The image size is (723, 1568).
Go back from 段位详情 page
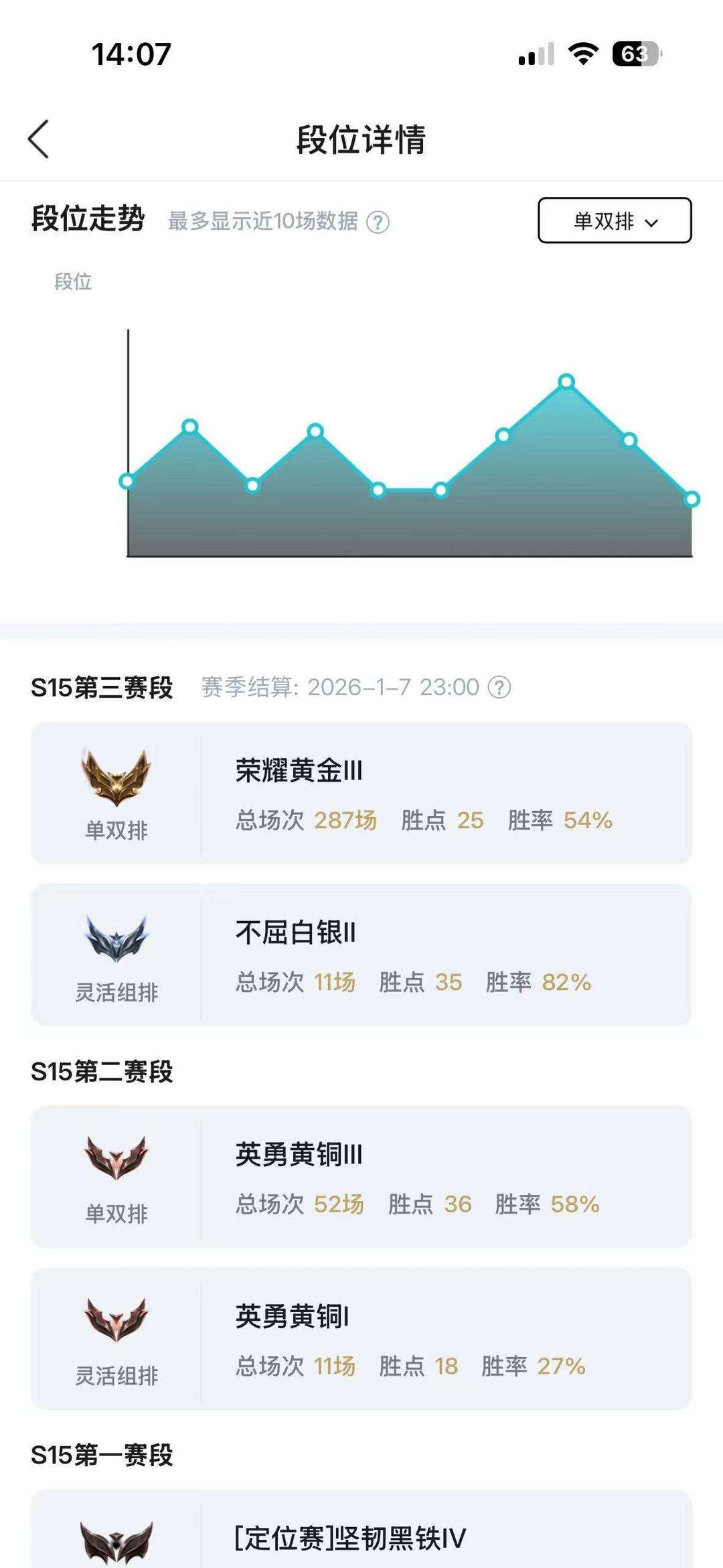39,139
